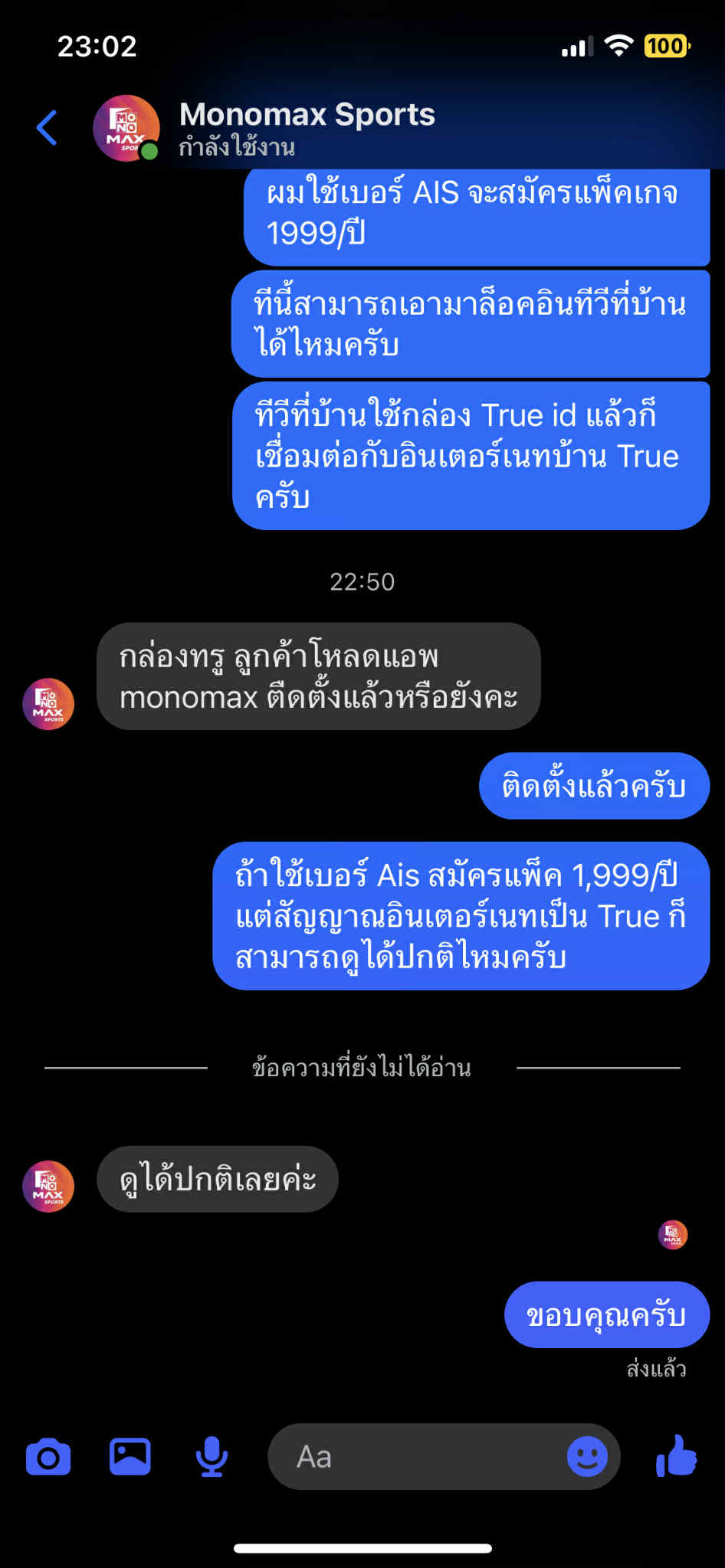Tap Monomax avatar beside ดูได้ปกติเลยค่ะ message

click(x=48, y=1187)
